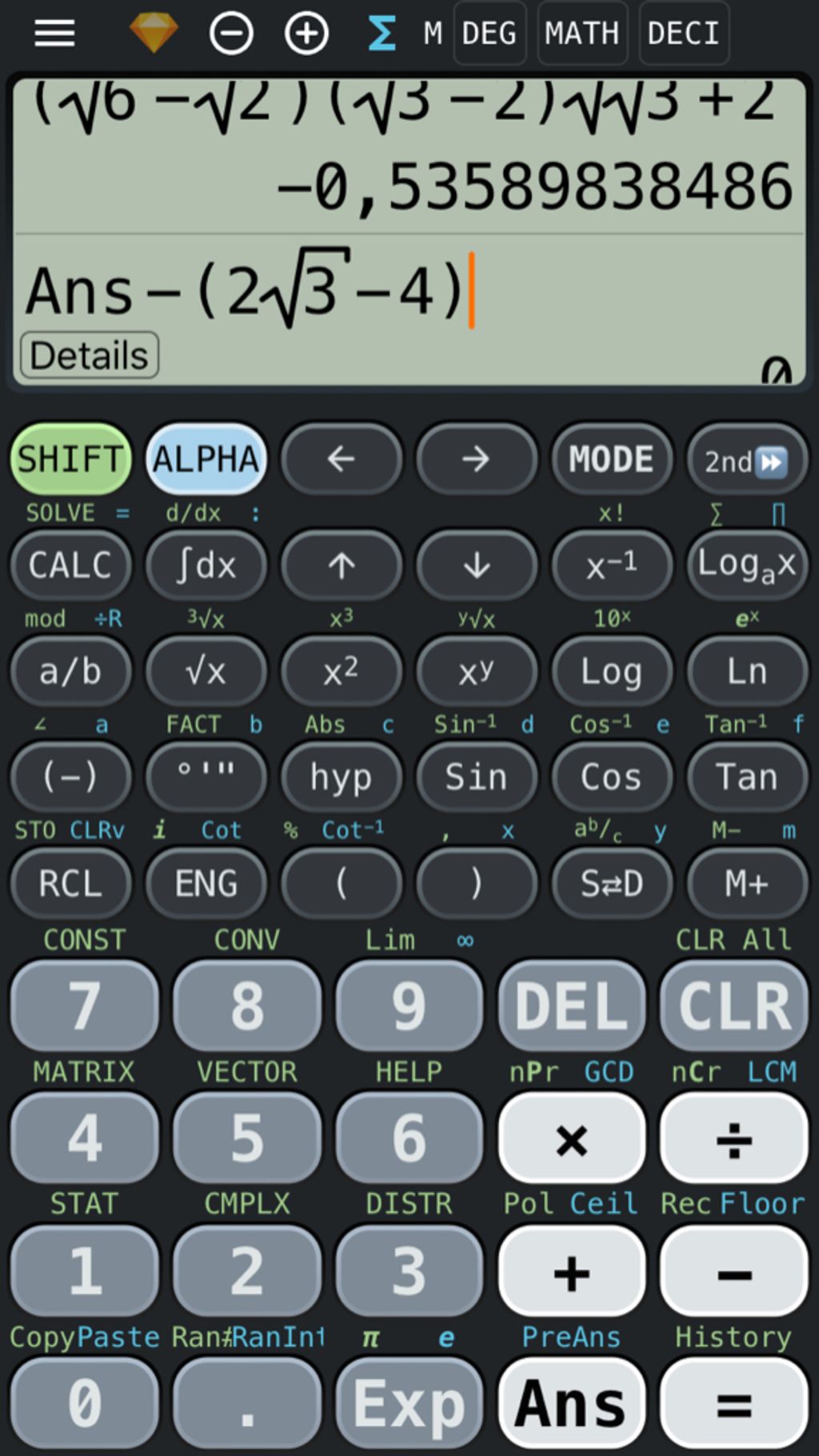Activate the SHIFT key
The image size is (819, 1456).
(70, 459)
